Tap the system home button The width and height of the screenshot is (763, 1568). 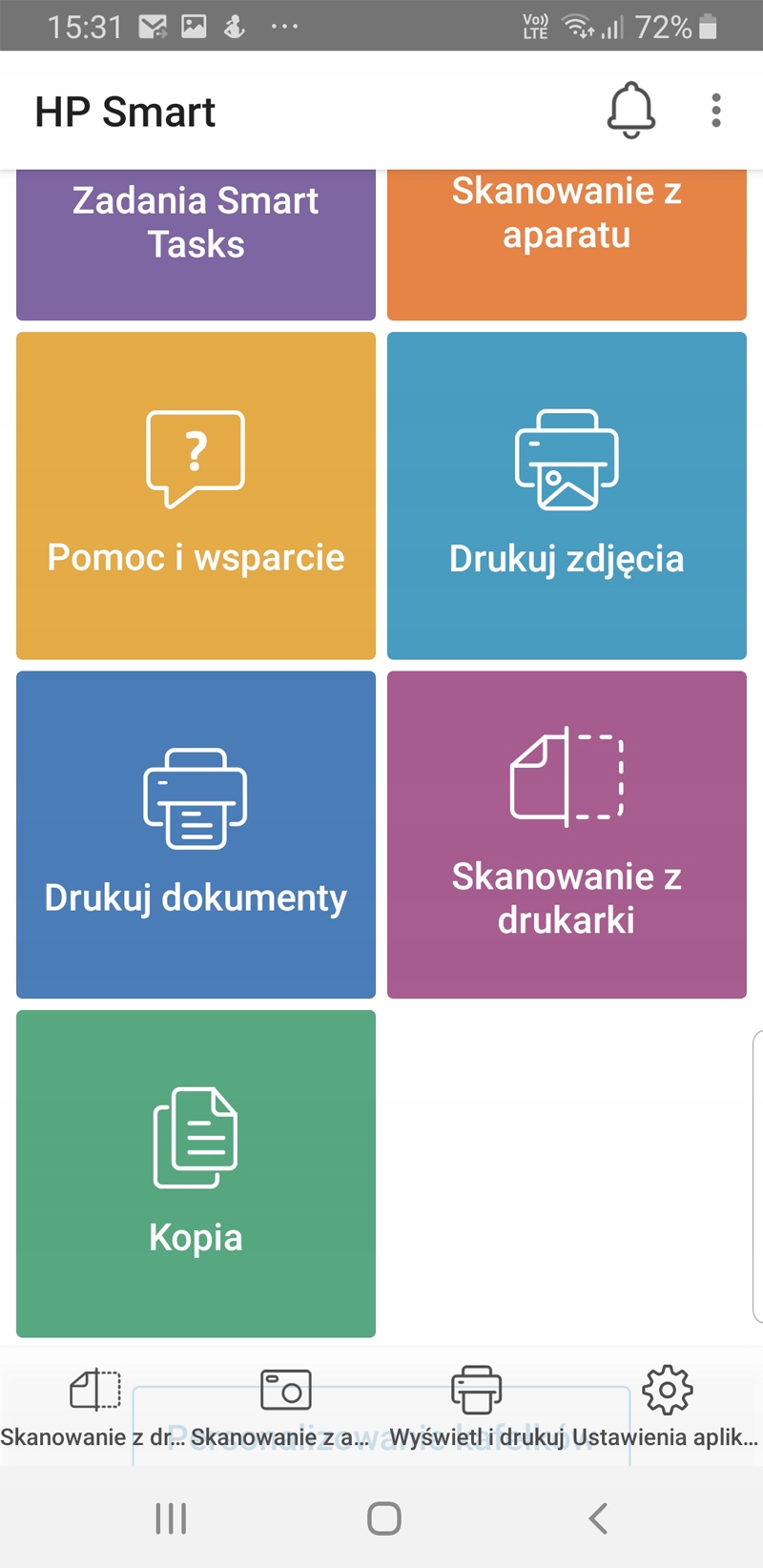(x=383, y=1518)
